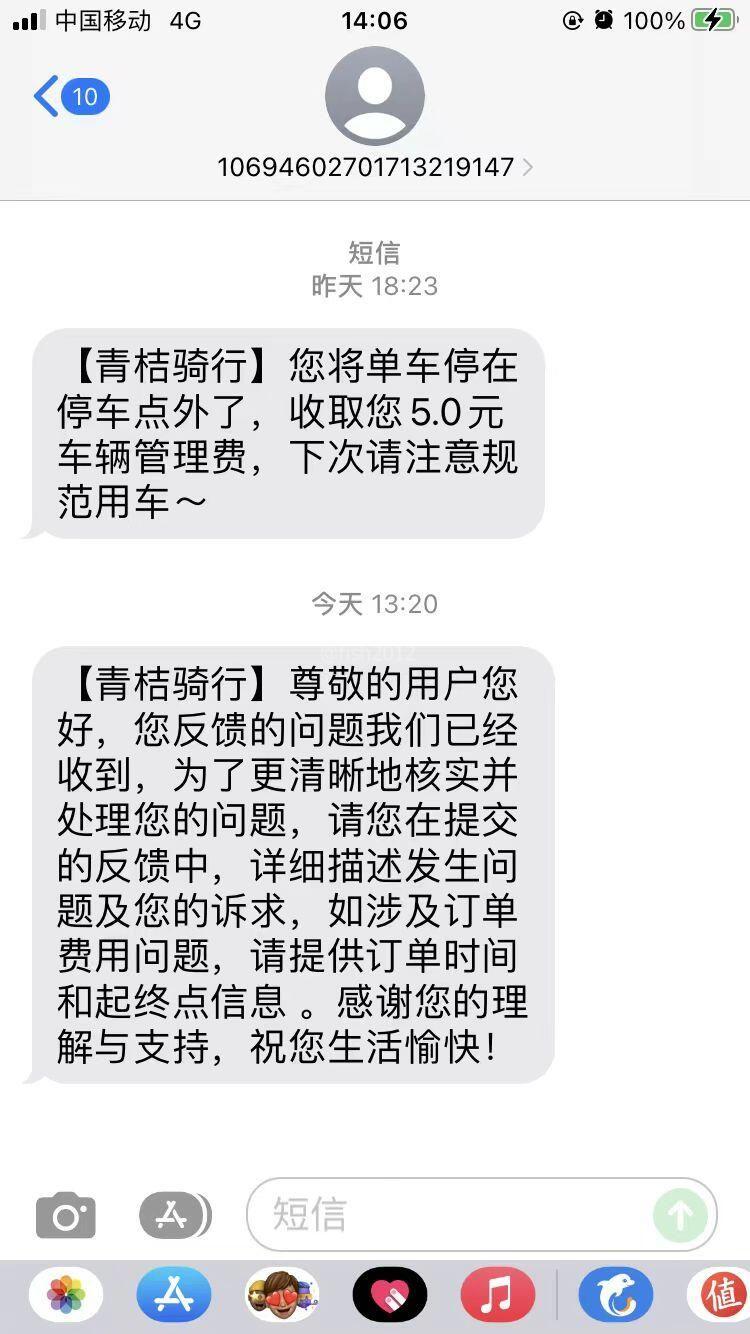The width and height of the screenshot is (750, 1334).
Task: Open the Memoji stickers app
Action: (x=282, y=1295)
